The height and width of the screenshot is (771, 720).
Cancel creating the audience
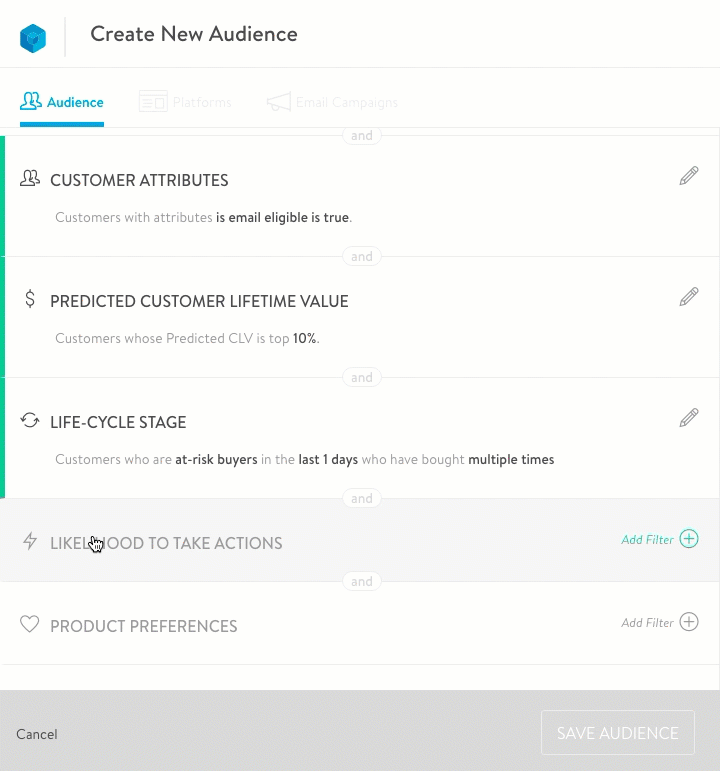(37, 734)
